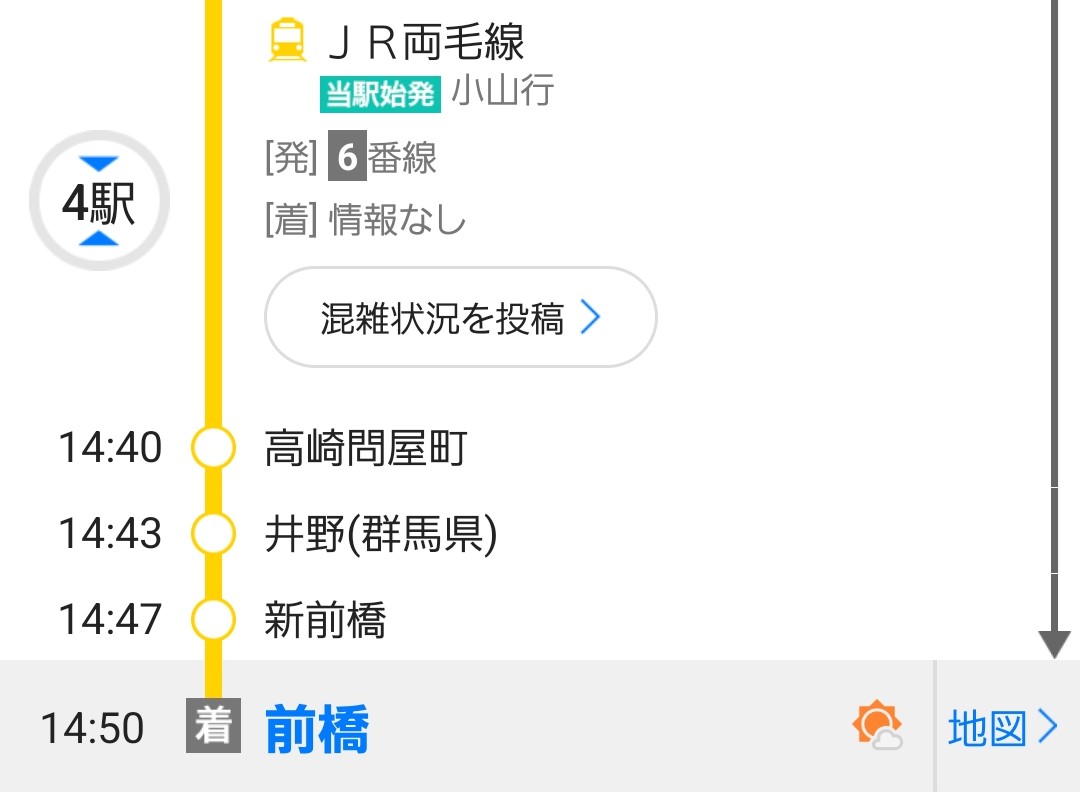Open the 地図 map link for 前橋
1080x797 pixels.
pos(1002,728)
